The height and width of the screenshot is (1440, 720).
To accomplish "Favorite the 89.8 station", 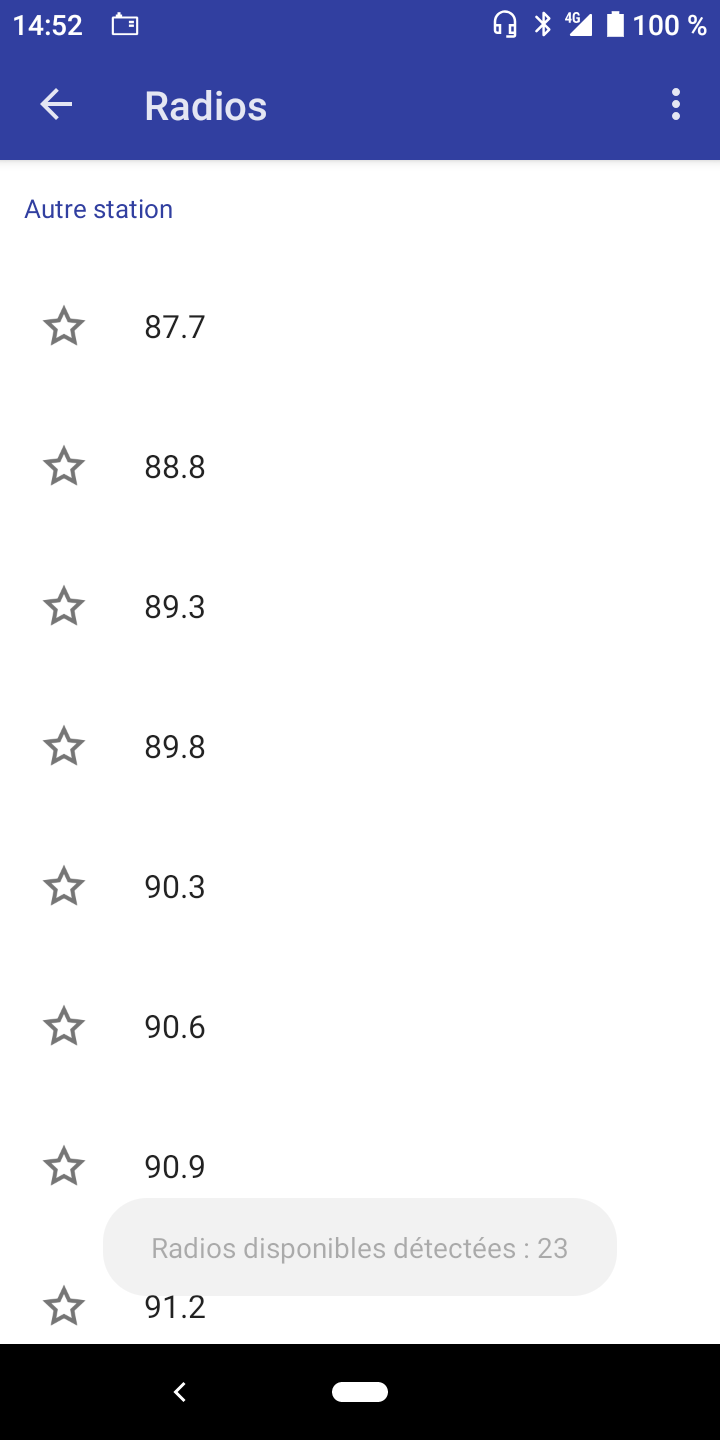I will 64,747.
